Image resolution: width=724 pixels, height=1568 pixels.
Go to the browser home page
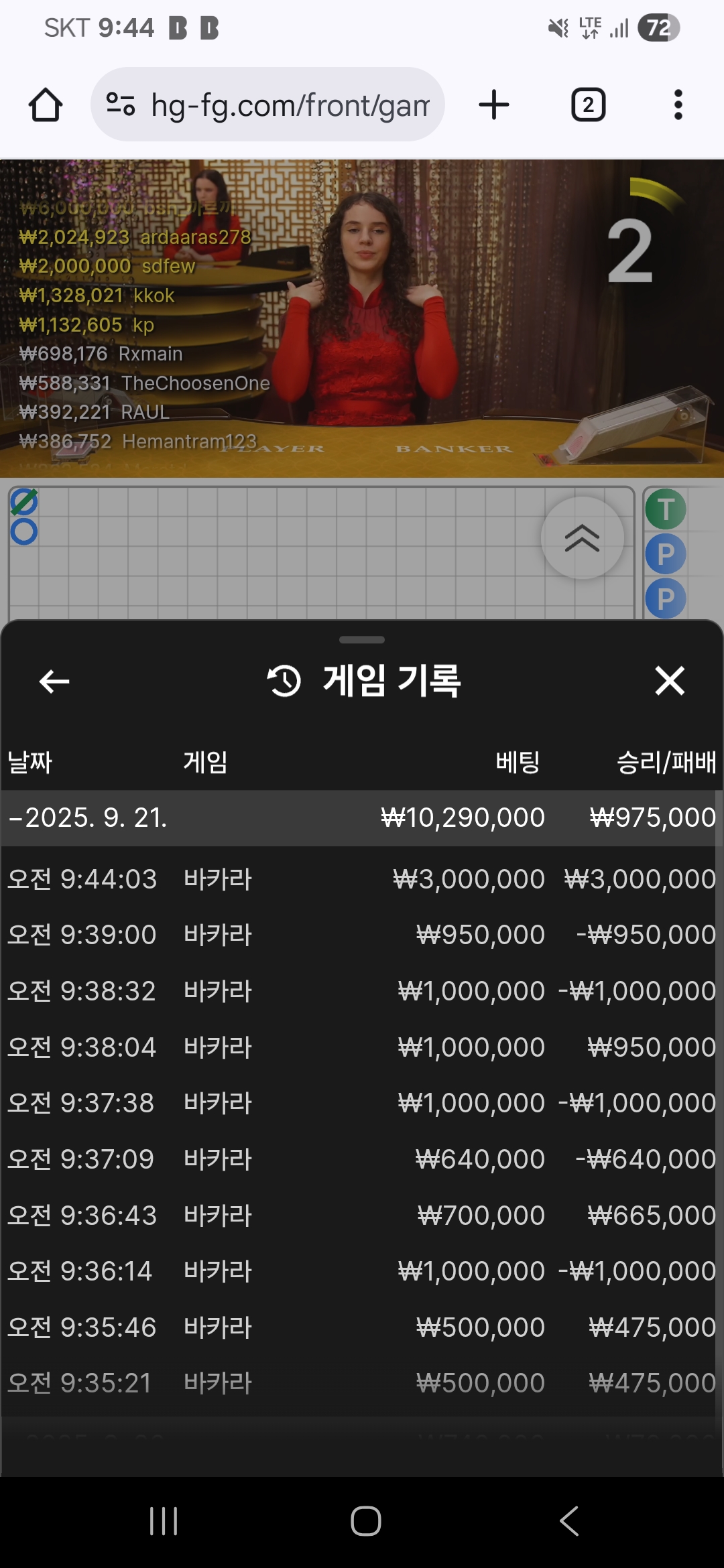pyautogui.click(x=46, y=105)
